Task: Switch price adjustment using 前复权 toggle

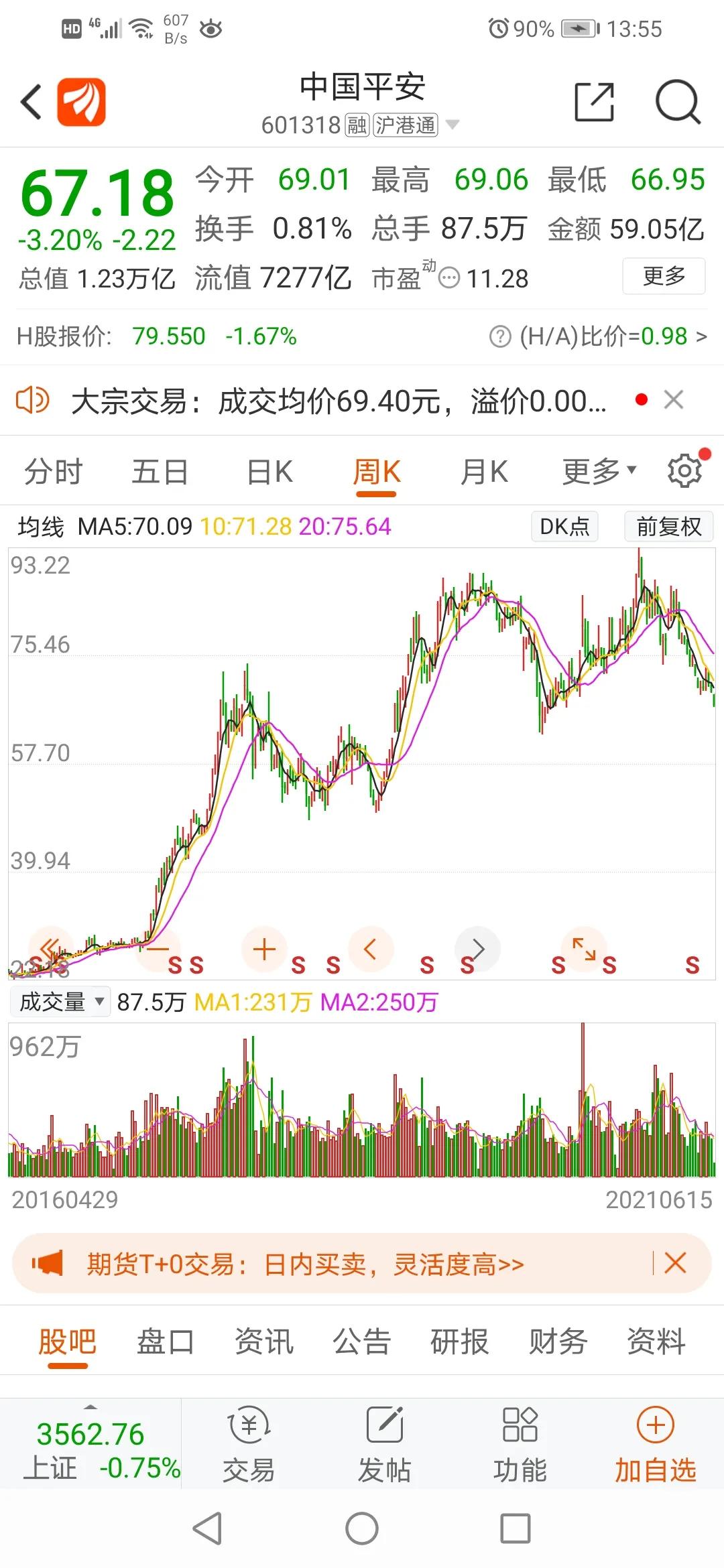Action: coord(668,527)
